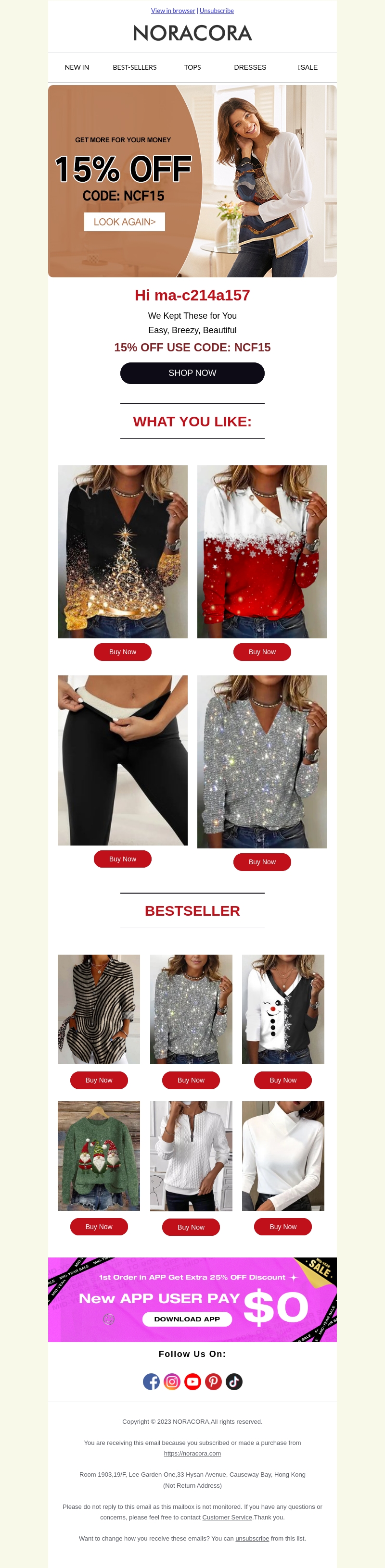Open the noracora.com website link
This screenshot has width=385, height=1568.
tap(192, 1453)
